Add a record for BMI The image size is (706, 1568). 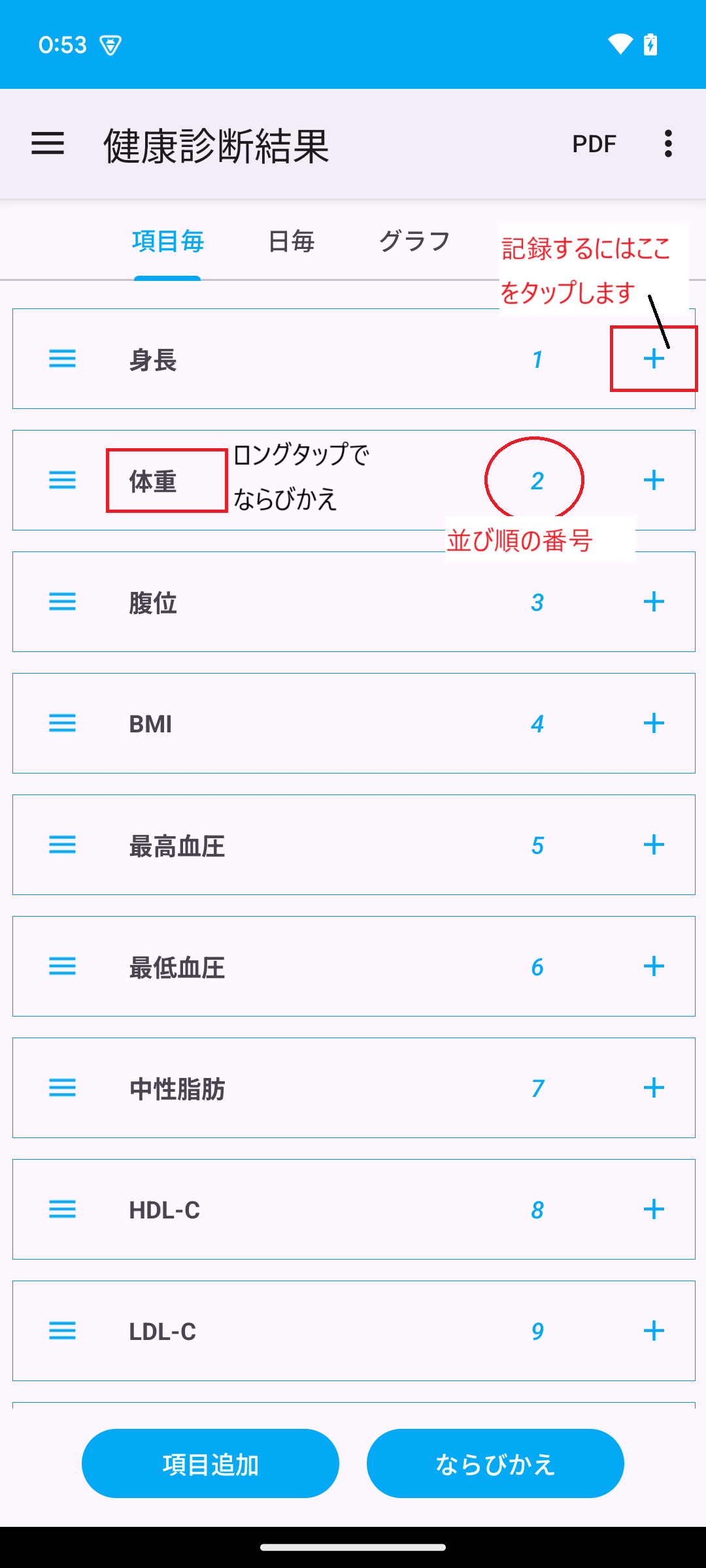[x=654, y=723]
